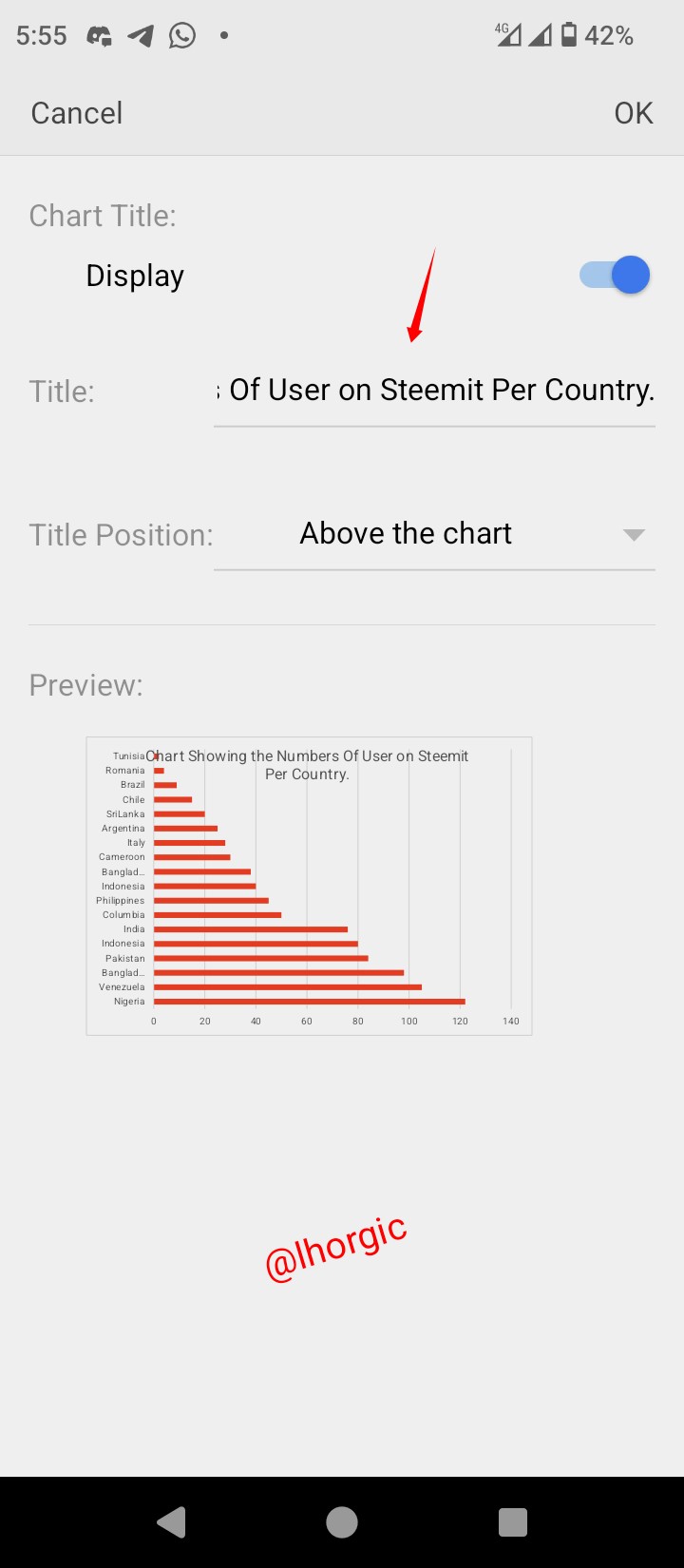
Task: Tap the system back button
Action: click(x=172, y=1522)
